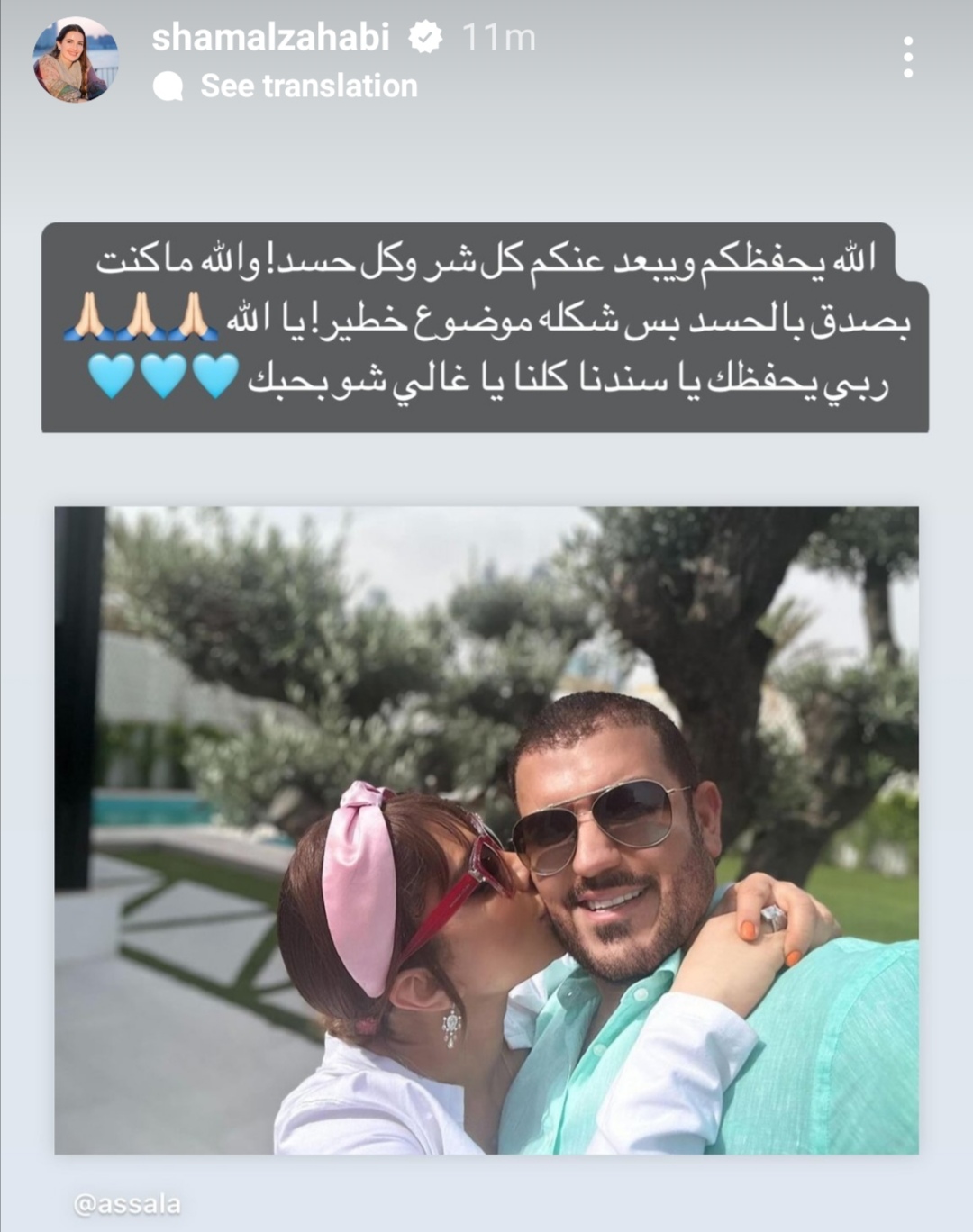Open the @assala mention
Screen dimensions: 973x1232
127,1204
